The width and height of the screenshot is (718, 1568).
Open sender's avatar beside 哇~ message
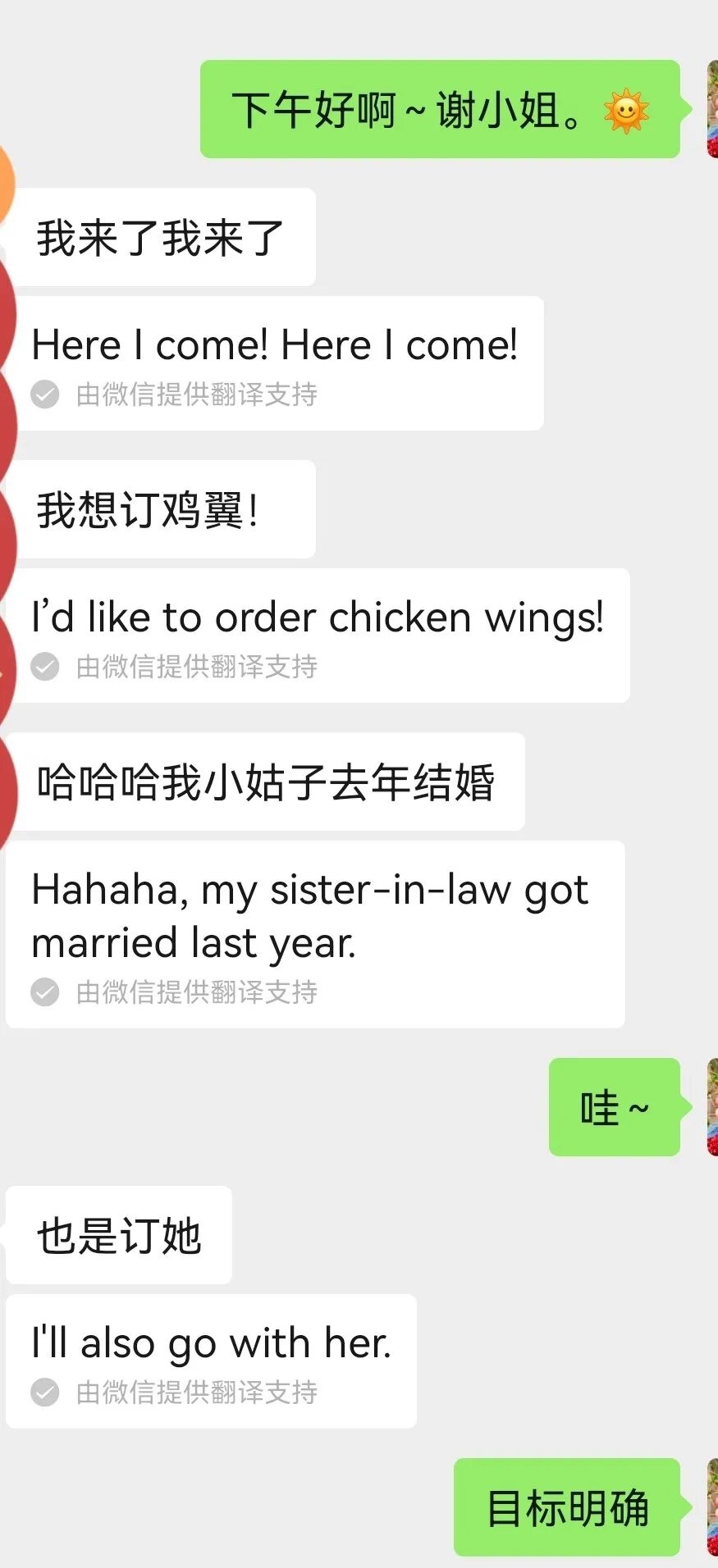(x=712, y=1107)
